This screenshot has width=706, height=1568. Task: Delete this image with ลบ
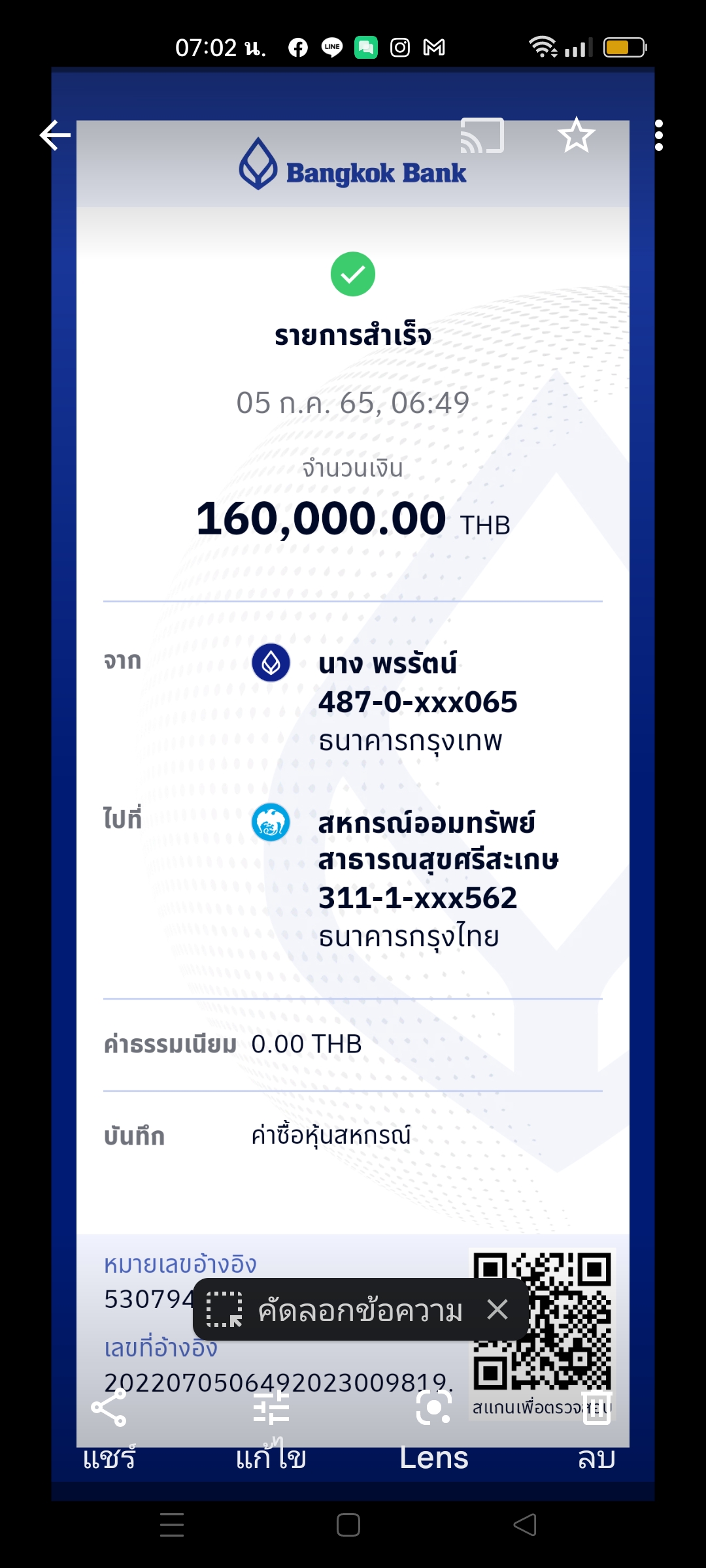pyautogui.click(x=597, y=1429)
